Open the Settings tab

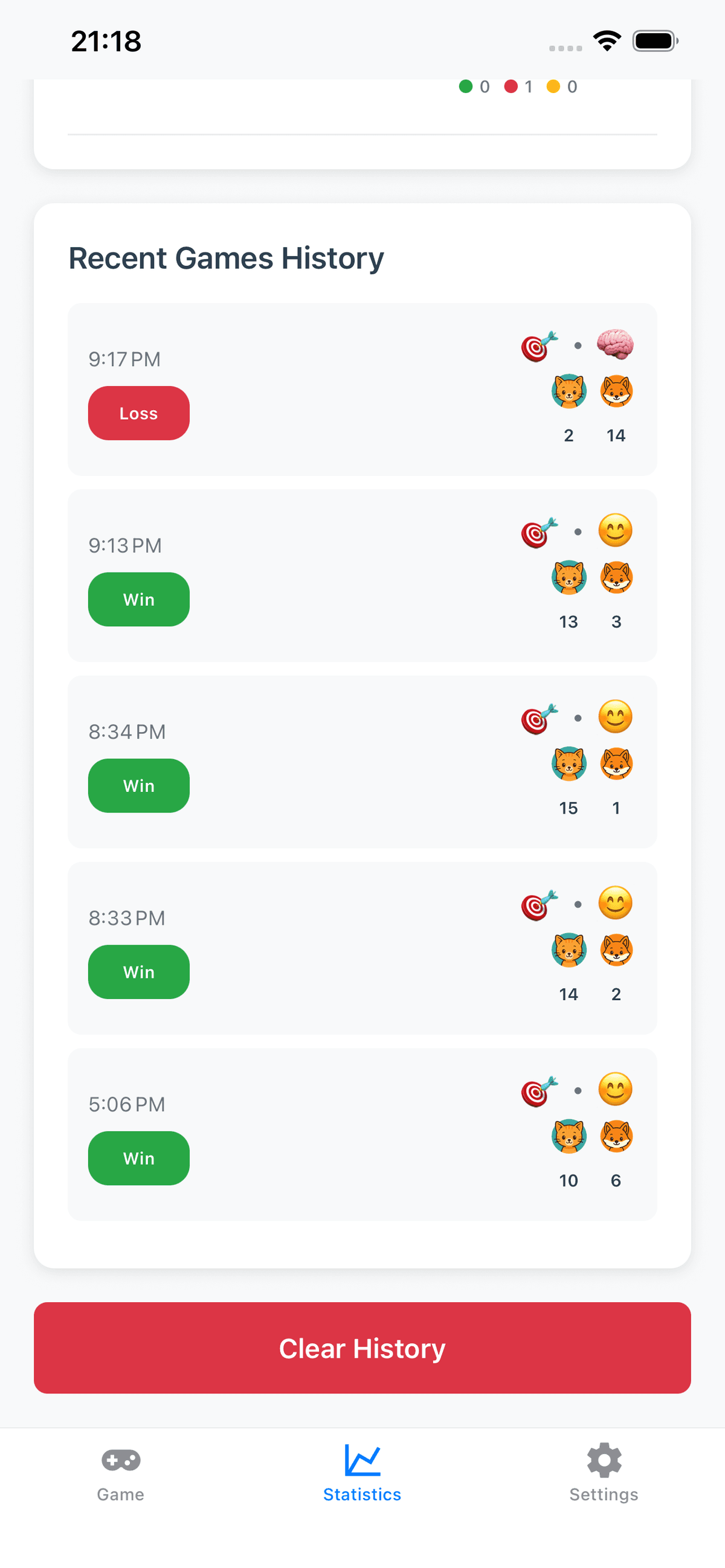[603, 1472]
